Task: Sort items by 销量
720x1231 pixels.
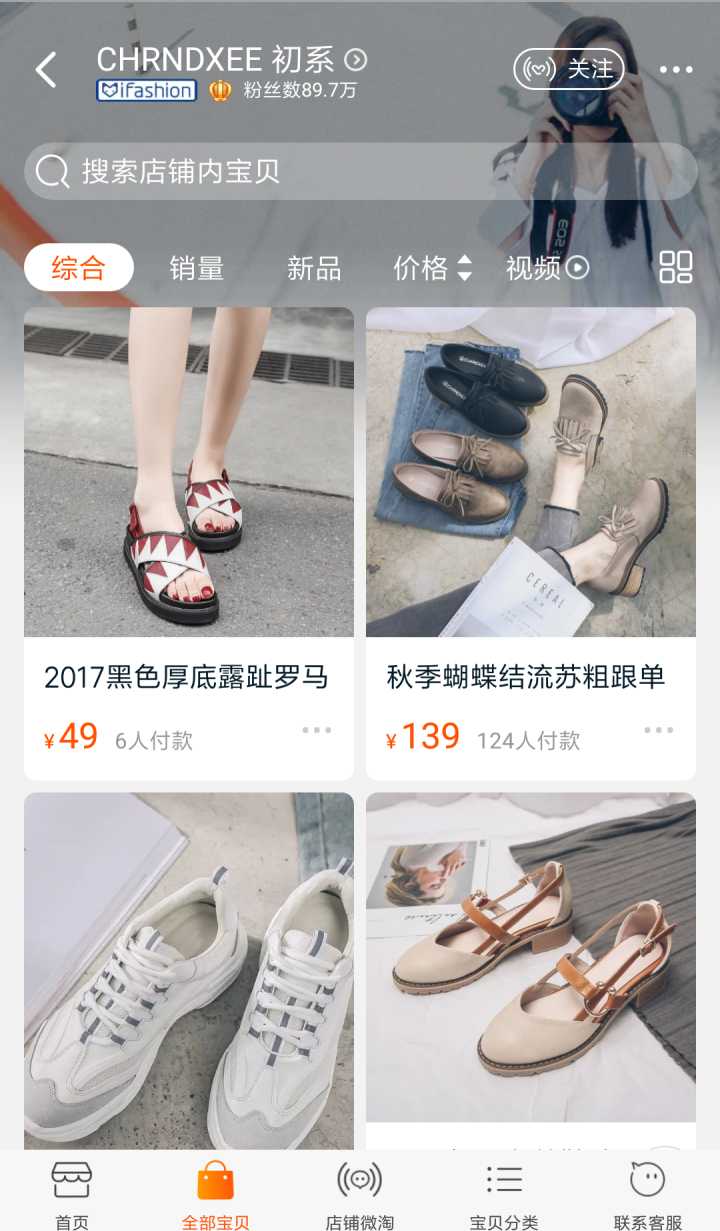Action: pos(196,268)
